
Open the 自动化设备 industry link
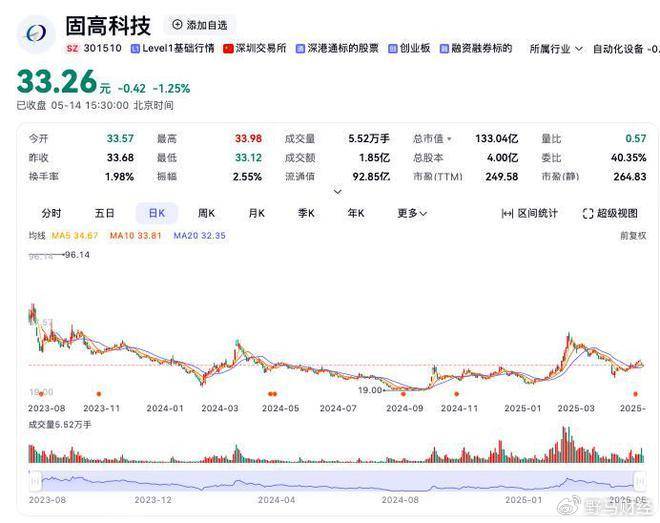(x=618, y=48)
